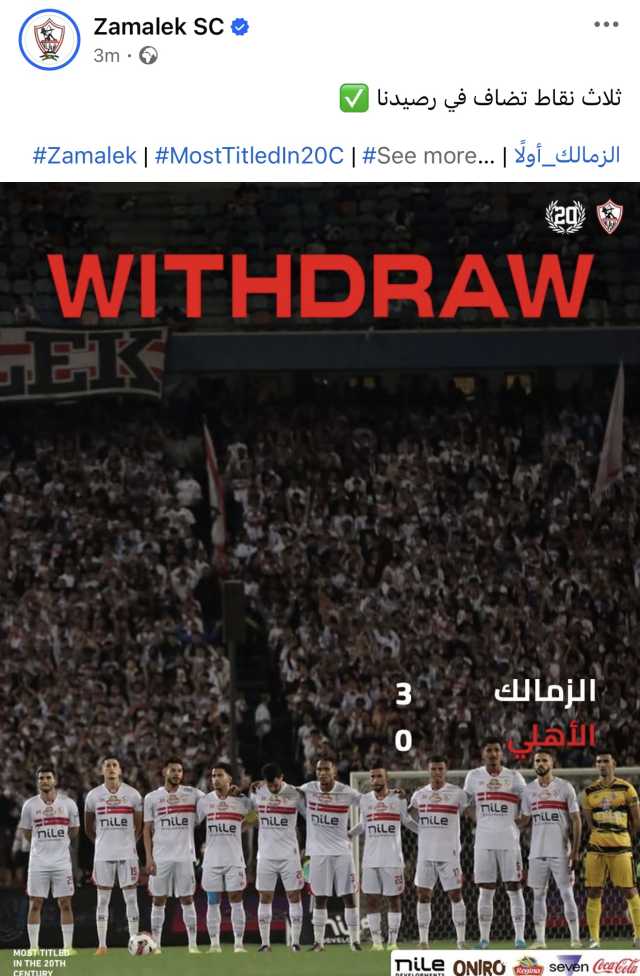Open the #Zamalek hashtag
Viewport: 640px width, 976px height.
pos(84,155)
